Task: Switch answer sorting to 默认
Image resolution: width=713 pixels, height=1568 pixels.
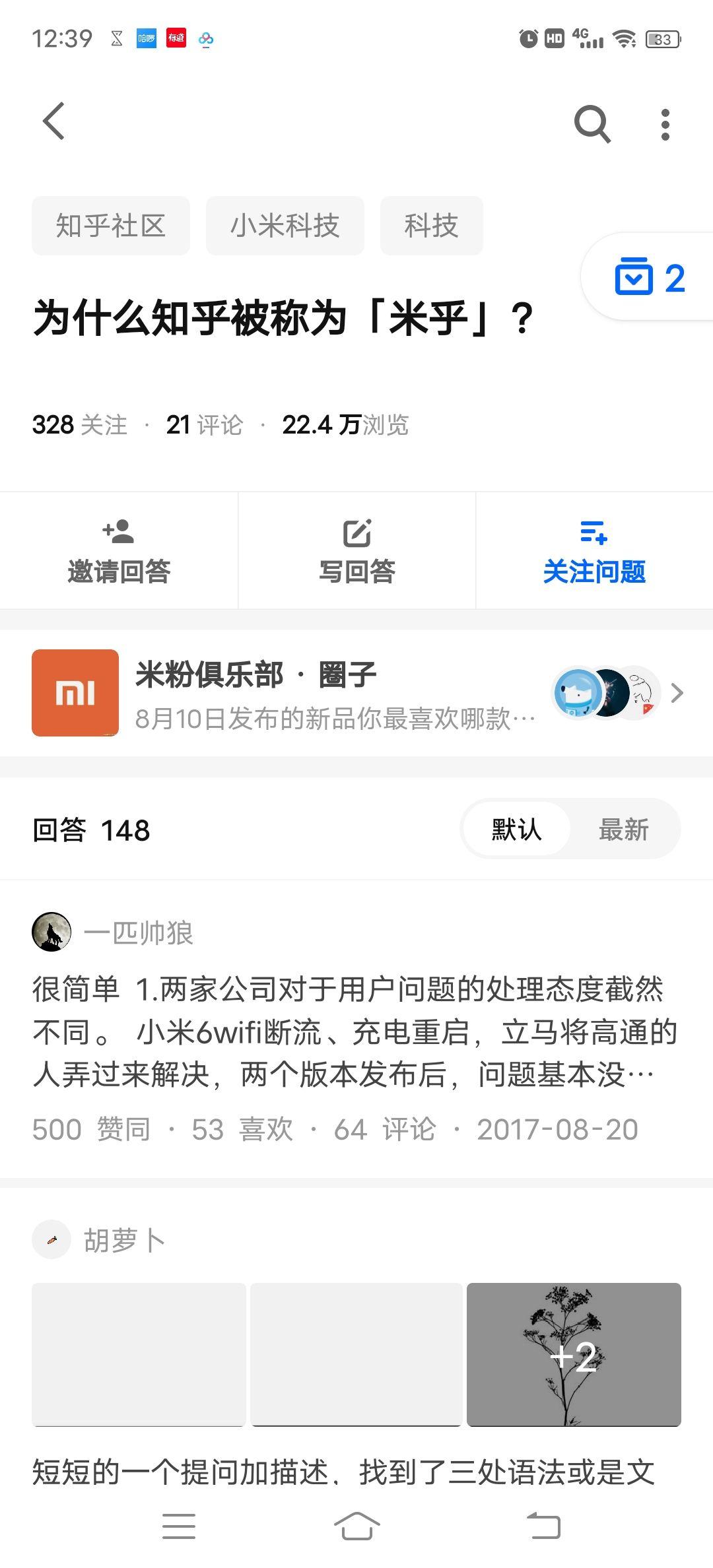Action: [x=516, y=830]
